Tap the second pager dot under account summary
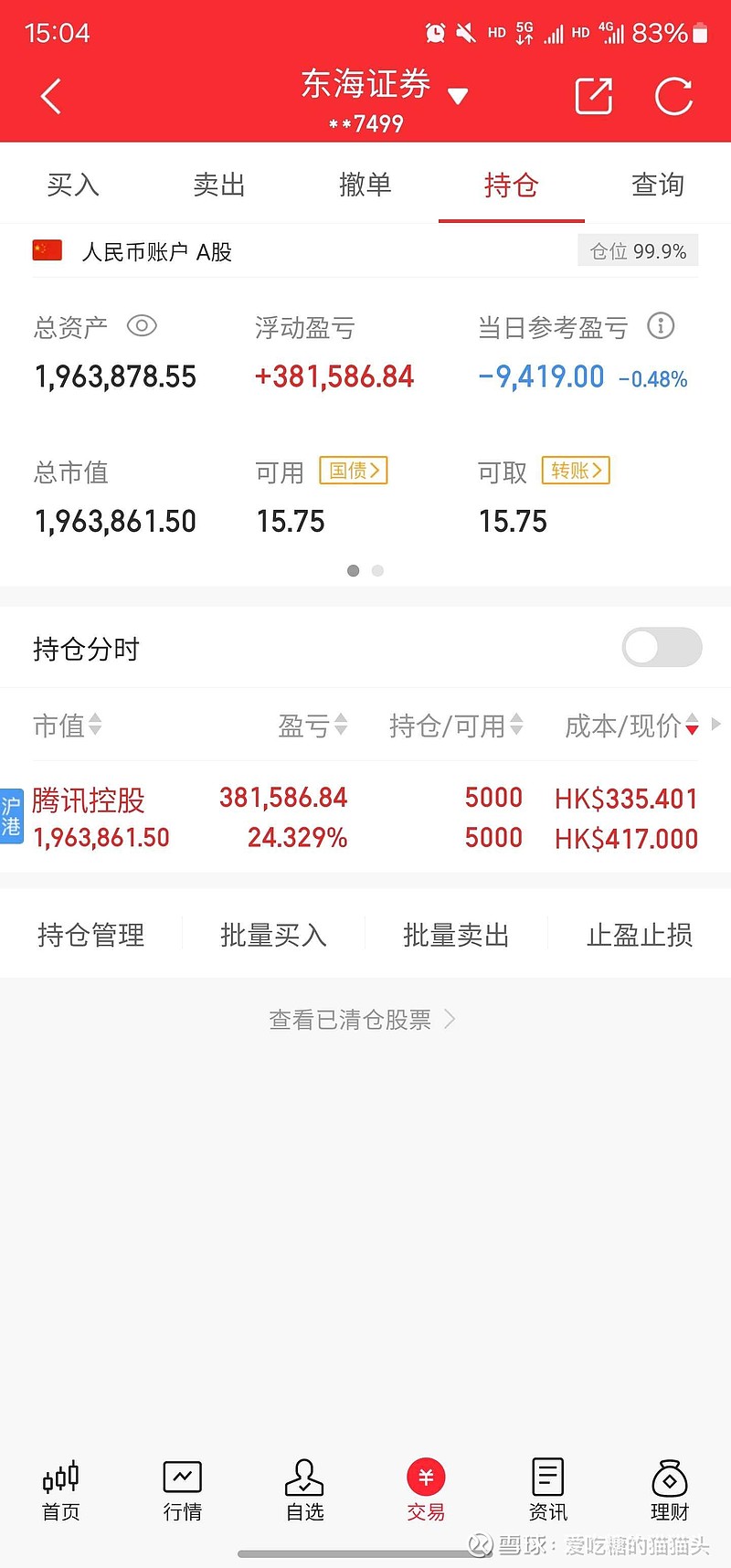The image size is (731, 1568). (377, 570)
